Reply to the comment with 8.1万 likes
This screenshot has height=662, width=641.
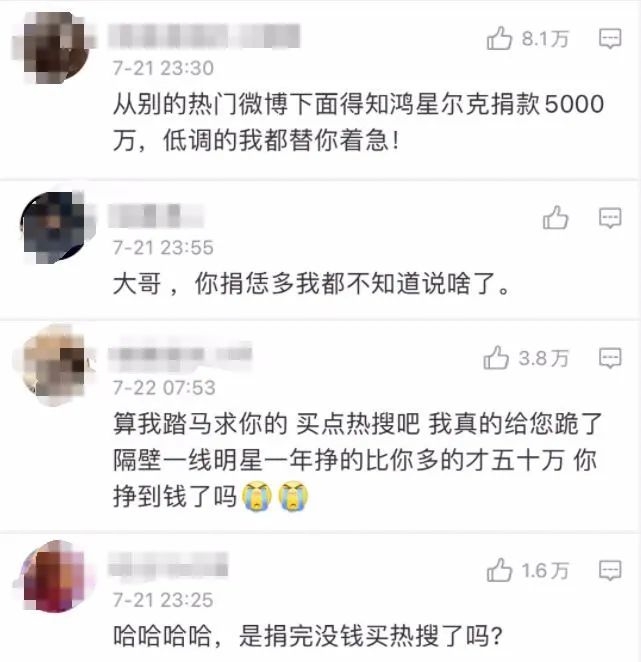(x=610, y=39)
